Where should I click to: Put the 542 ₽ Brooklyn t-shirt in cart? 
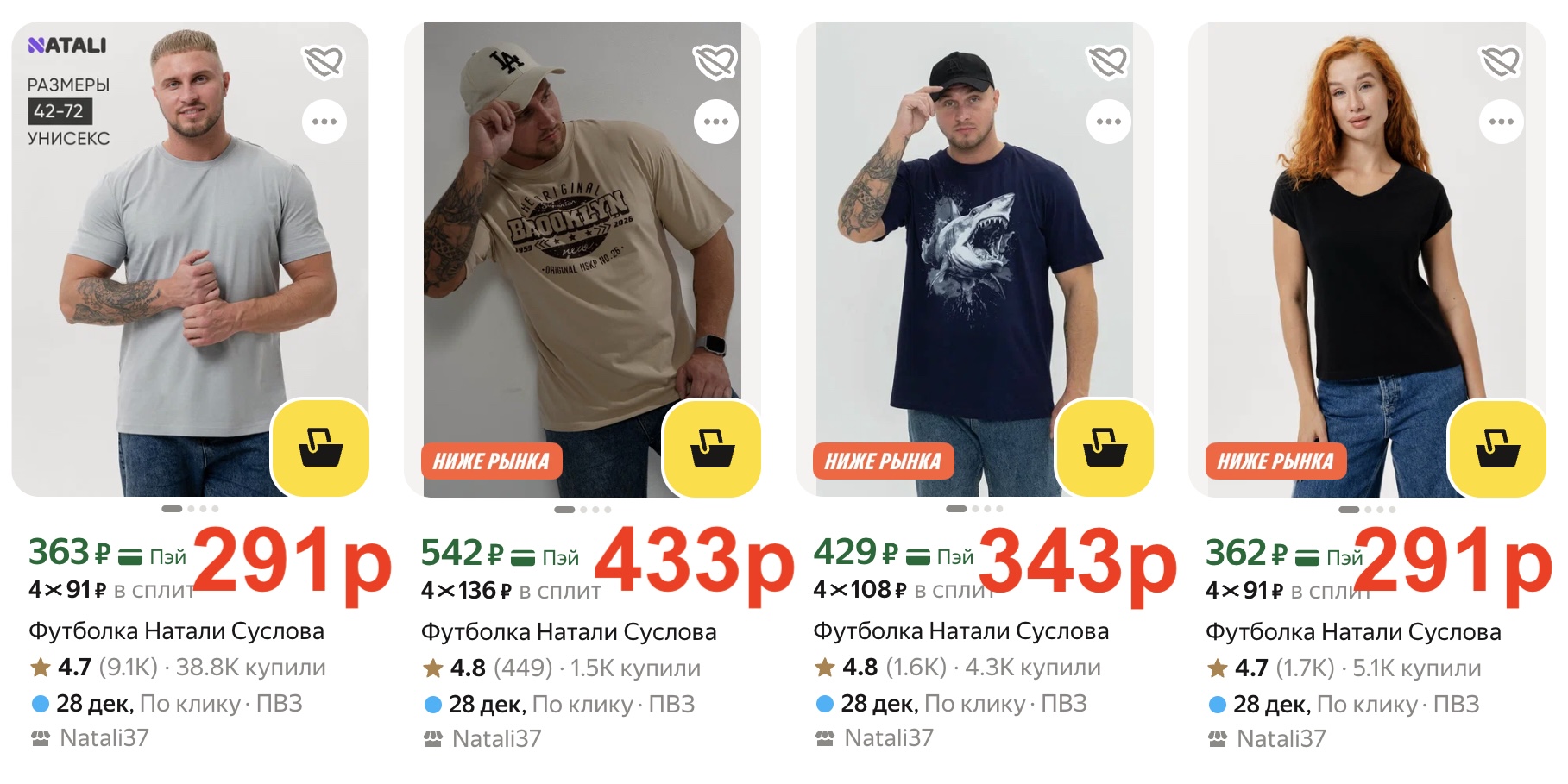click(713, 448)
